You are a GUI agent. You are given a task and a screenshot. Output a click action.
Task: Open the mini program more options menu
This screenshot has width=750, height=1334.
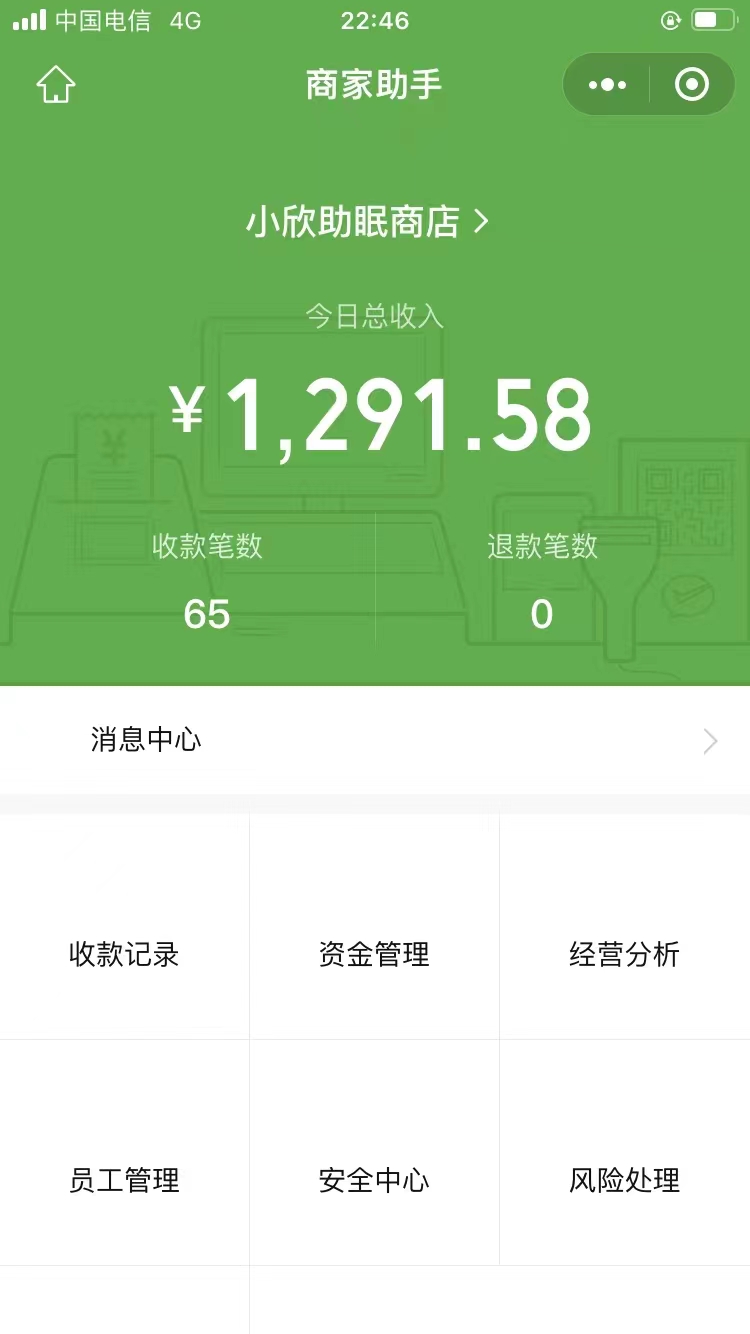pyautogui.click(x=607, y=85)
